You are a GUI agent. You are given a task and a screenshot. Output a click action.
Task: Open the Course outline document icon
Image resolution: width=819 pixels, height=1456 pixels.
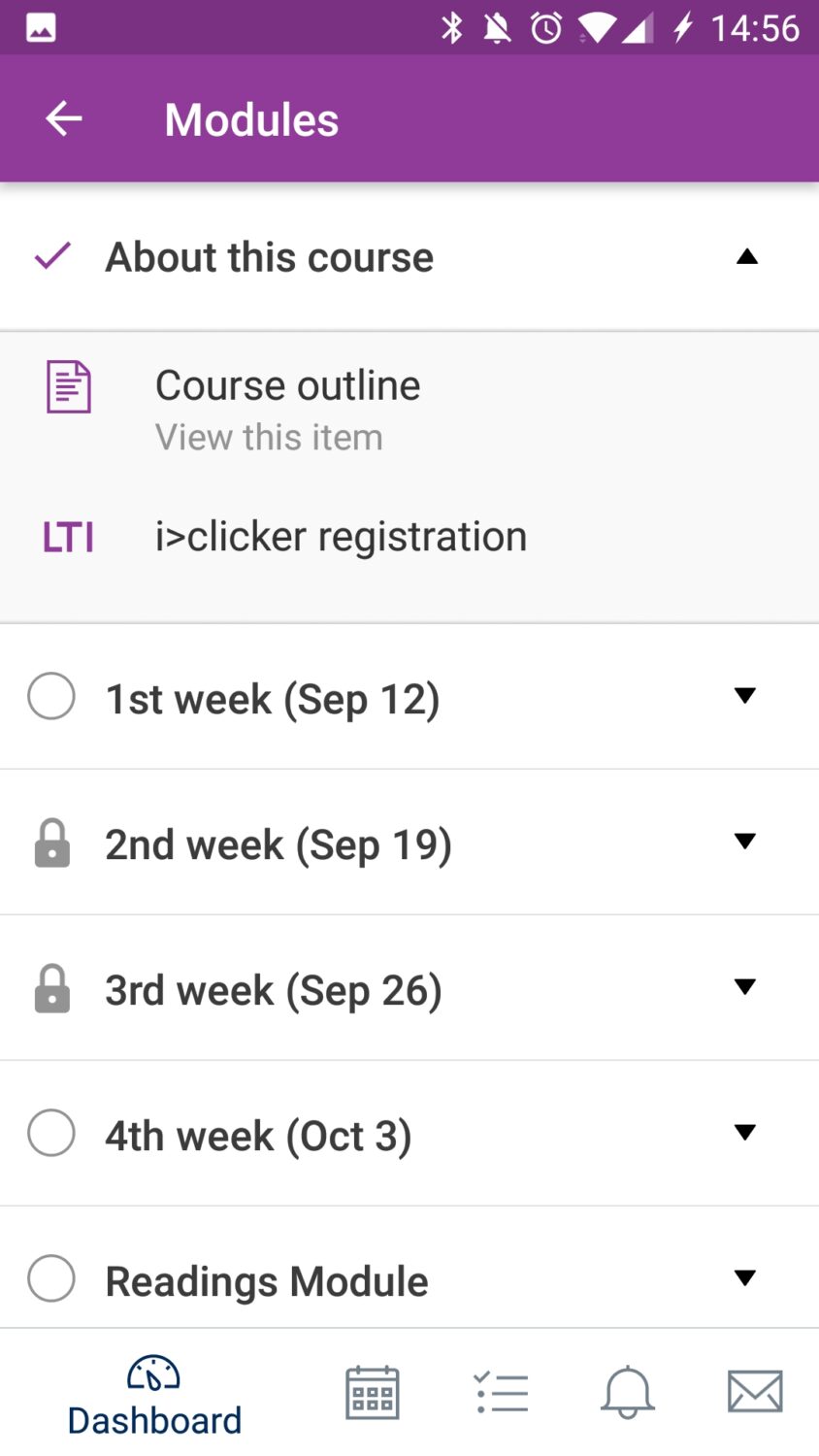pyautogui.click(x=68, y=385)
